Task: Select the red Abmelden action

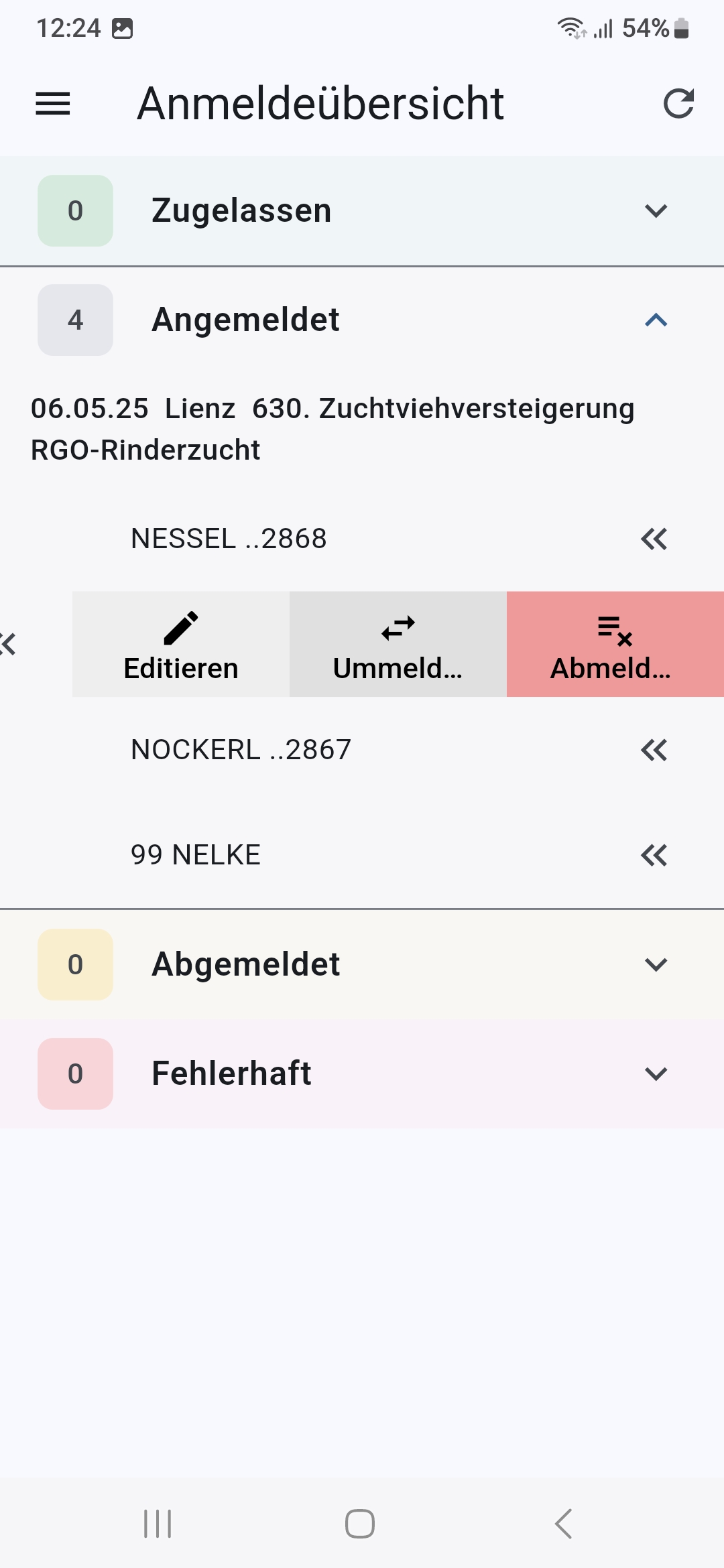Action: [x=615, y=644]
